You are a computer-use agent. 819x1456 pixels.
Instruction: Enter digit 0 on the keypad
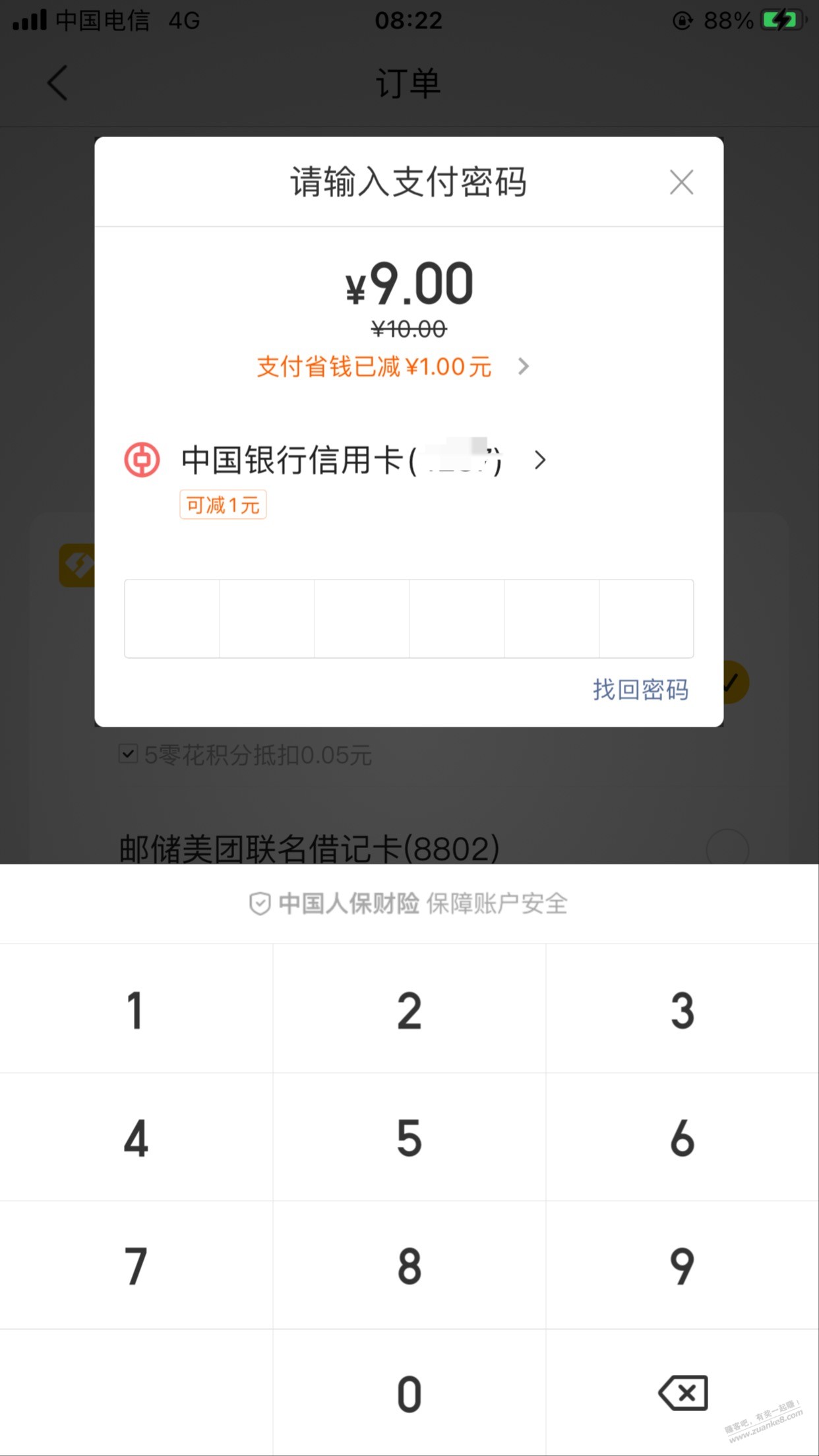409,1394
